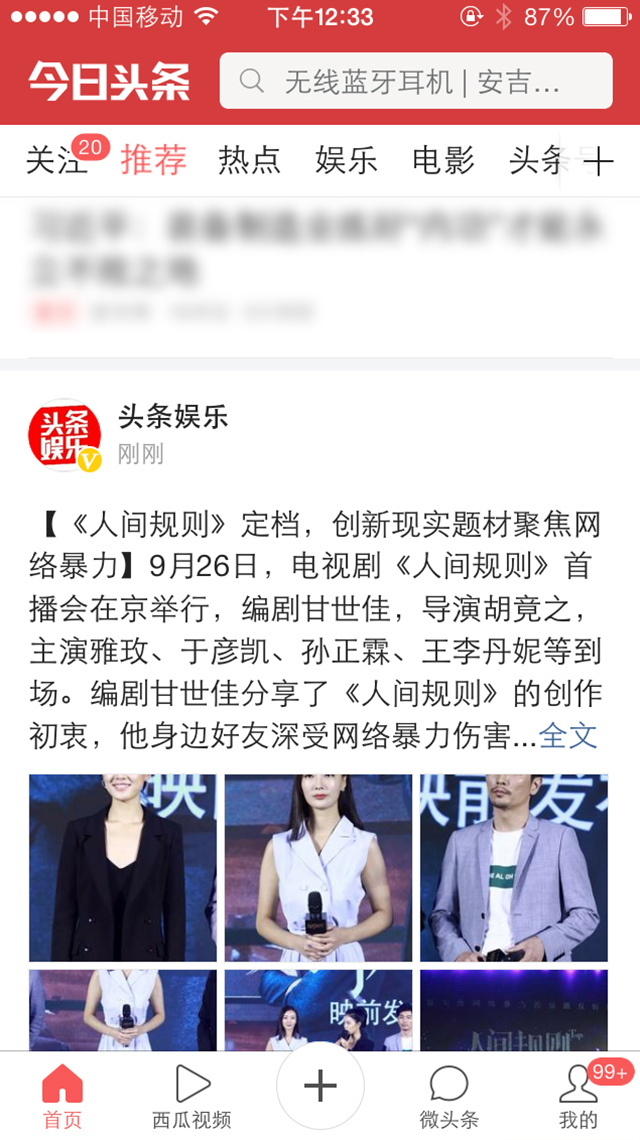
Task: Open the search box at the top
Action: click(x=415, y=81)
